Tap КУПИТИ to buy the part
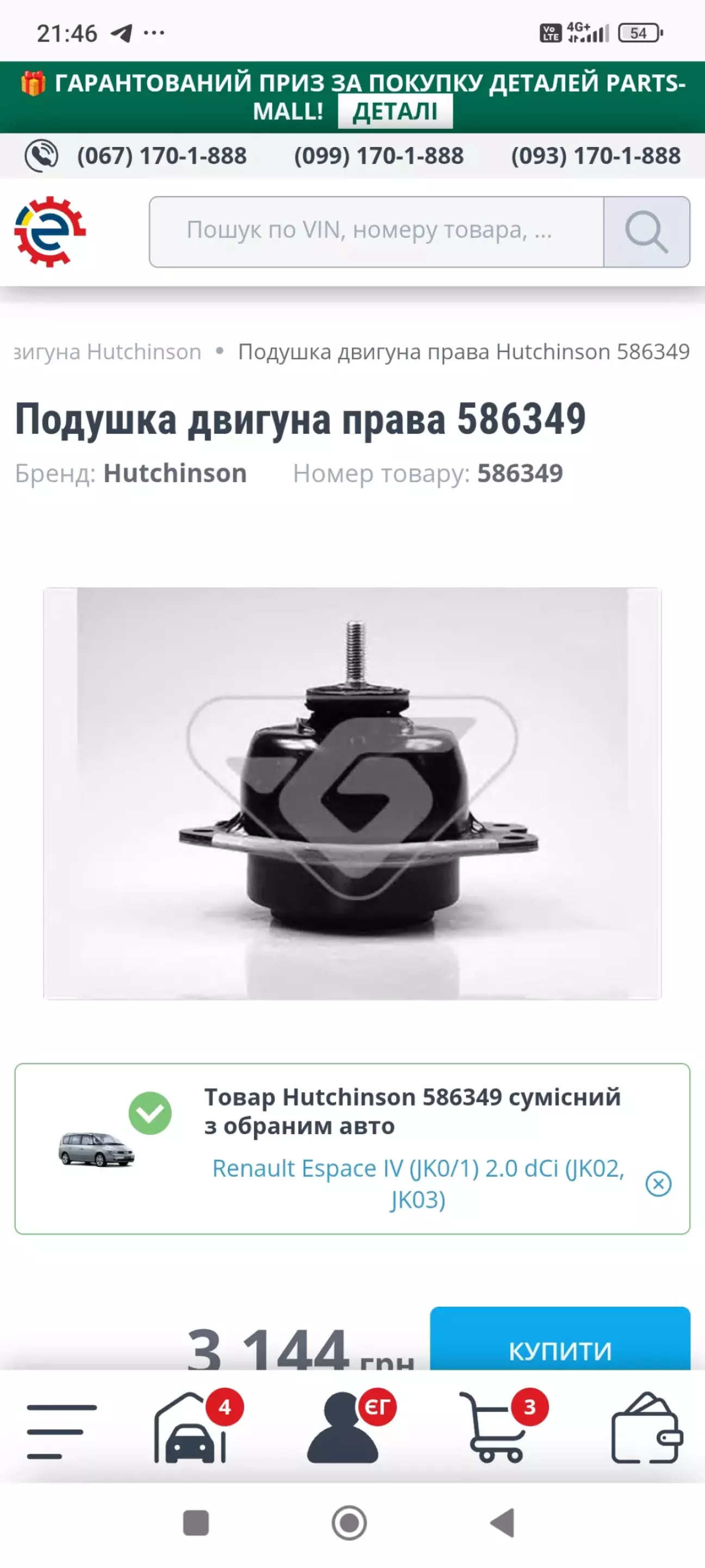705x1568 pixels. pos(560,1350)
